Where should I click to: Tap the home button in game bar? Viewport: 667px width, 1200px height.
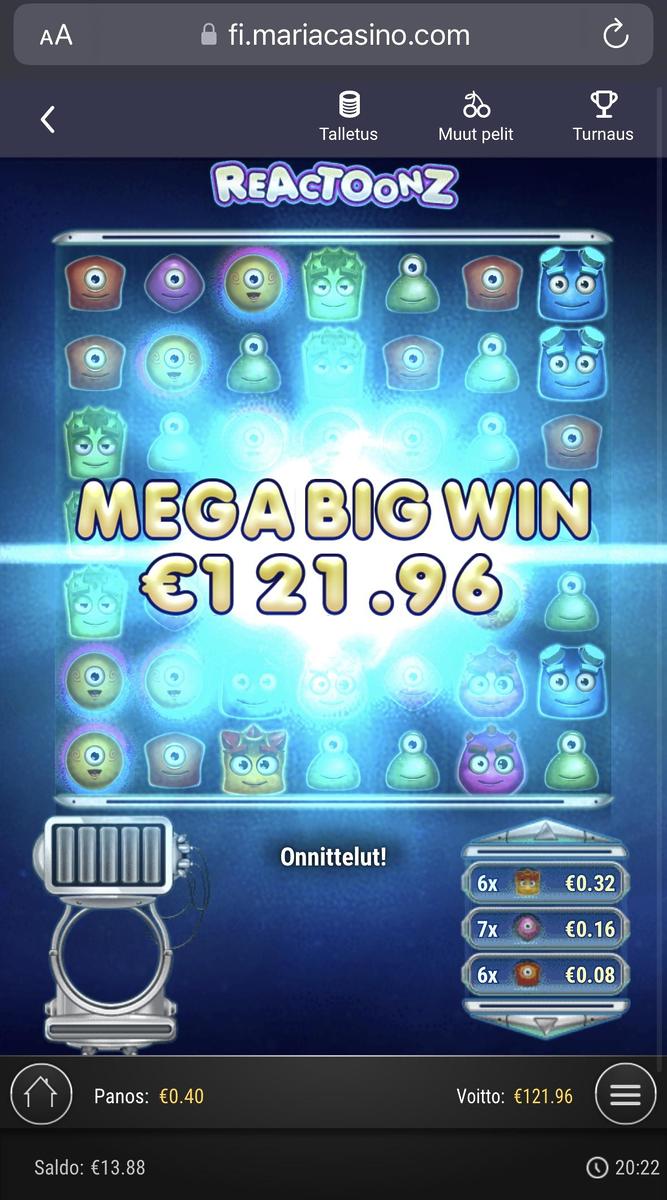tap(41, 1094)
